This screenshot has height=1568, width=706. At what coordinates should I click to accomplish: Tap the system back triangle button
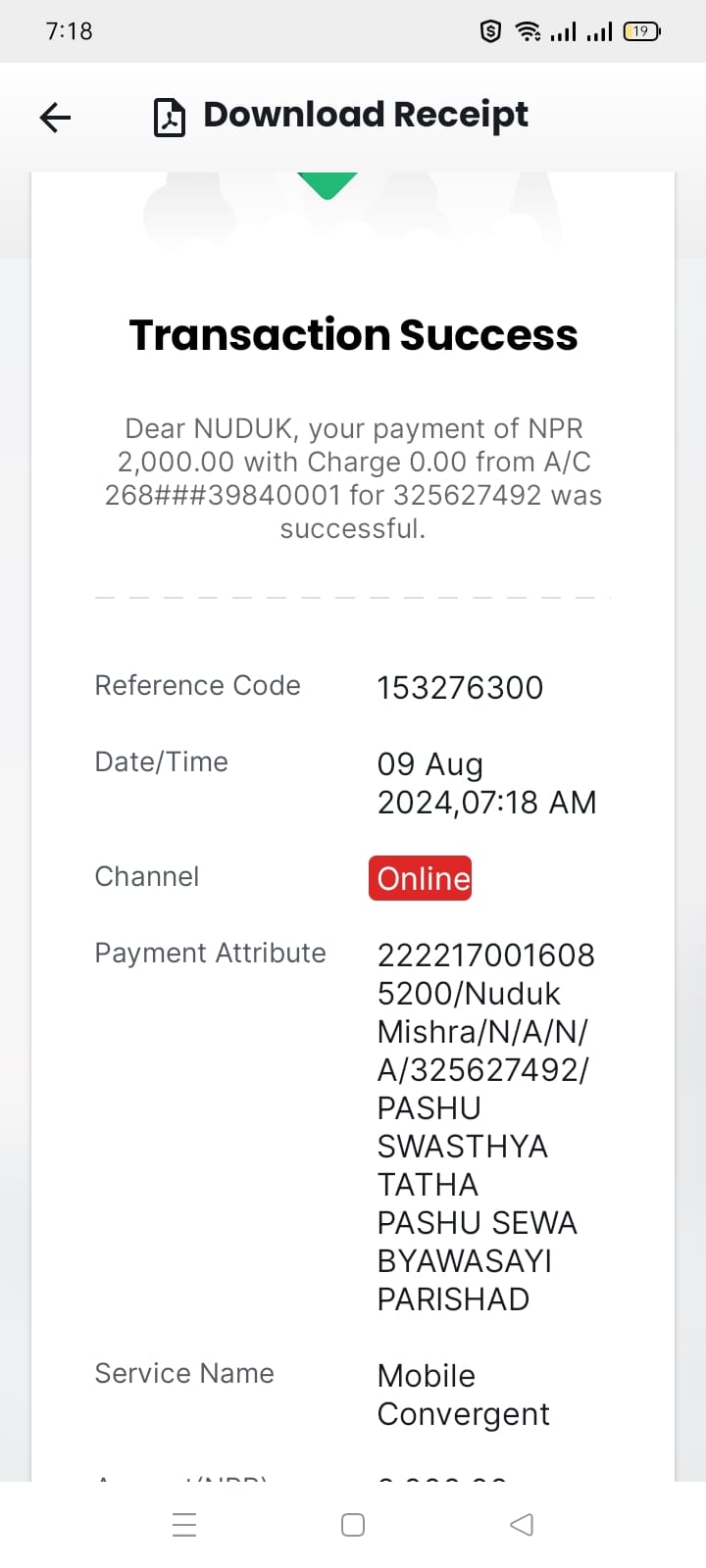[522, 1525]
